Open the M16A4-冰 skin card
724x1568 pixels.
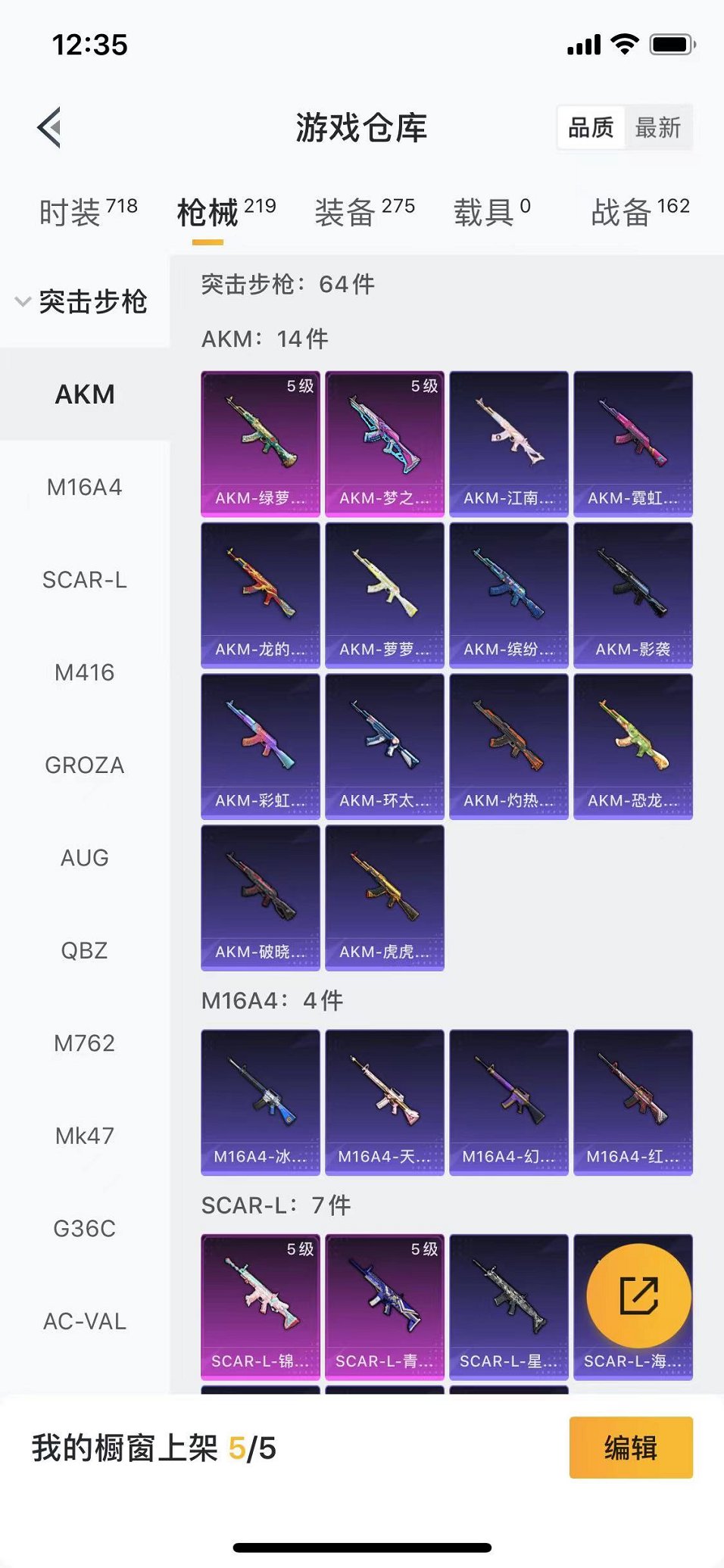tap(260, 1102)
